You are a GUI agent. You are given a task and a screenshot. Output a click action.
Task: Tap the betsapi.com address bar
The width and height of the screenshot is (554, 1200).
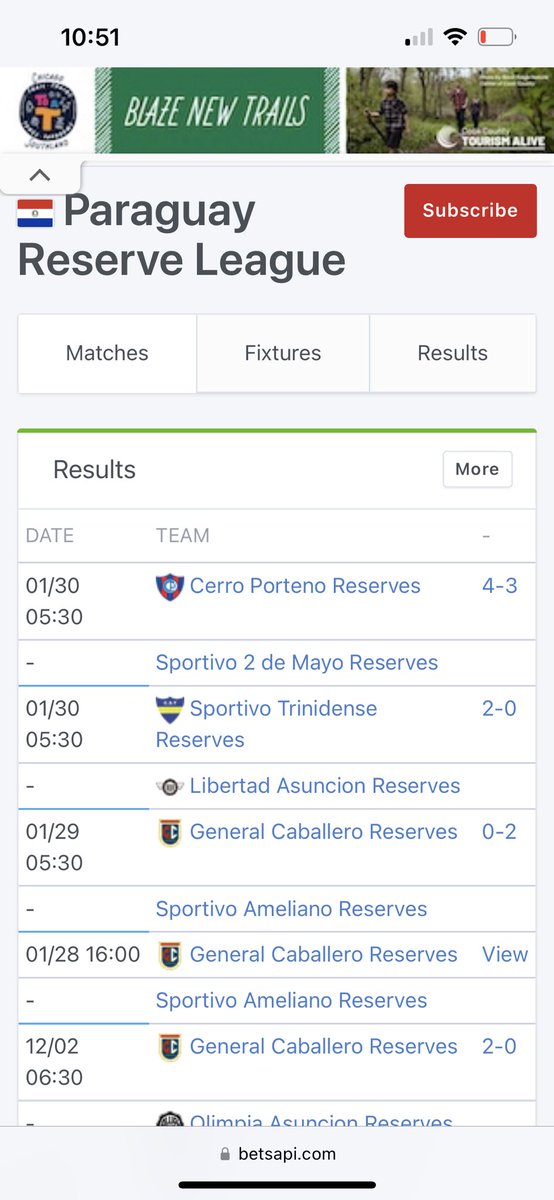coord(277,1154)
